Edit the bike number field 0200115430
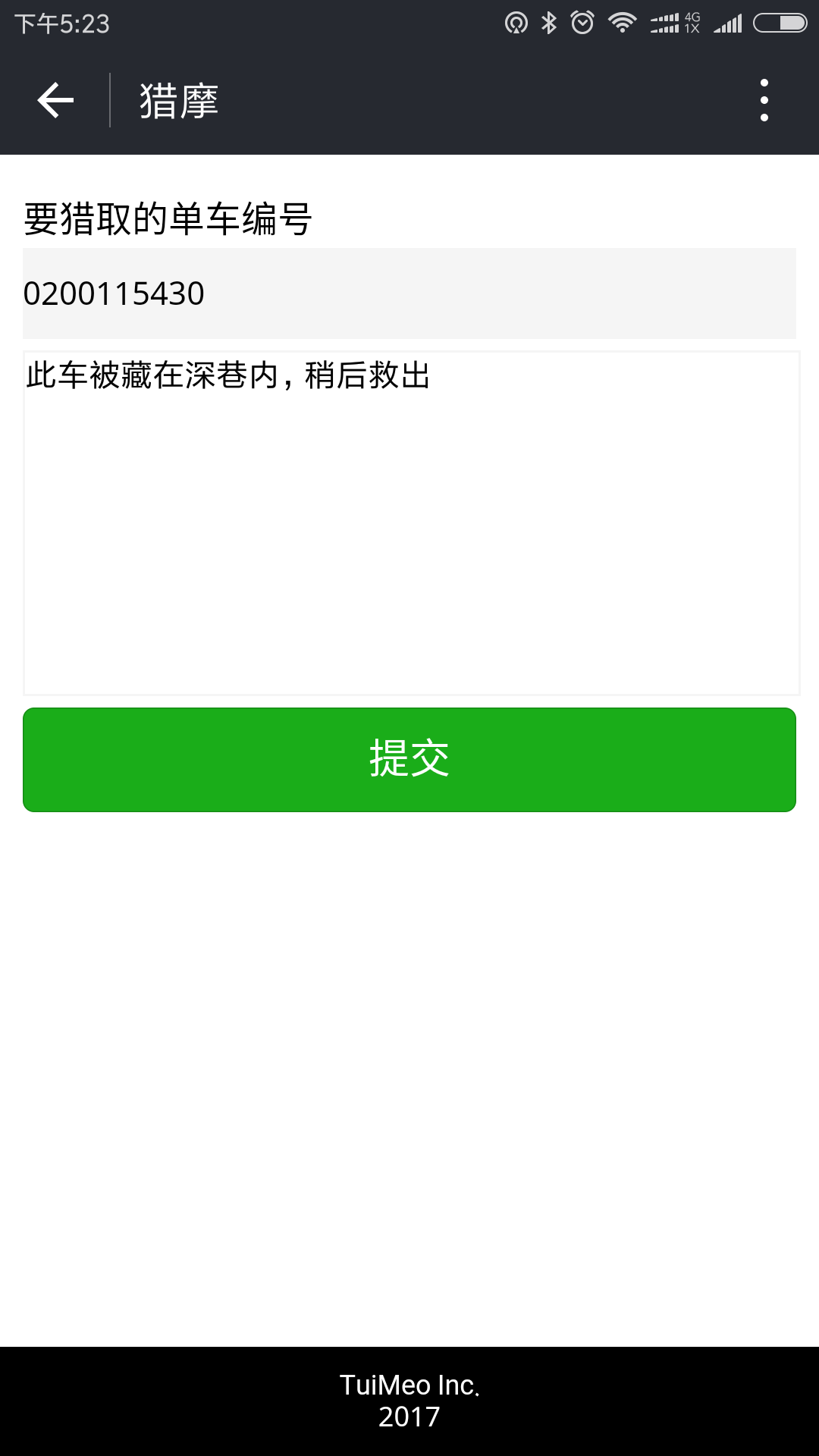This screenshot has width=819, height=1456. tap(409, 293)
